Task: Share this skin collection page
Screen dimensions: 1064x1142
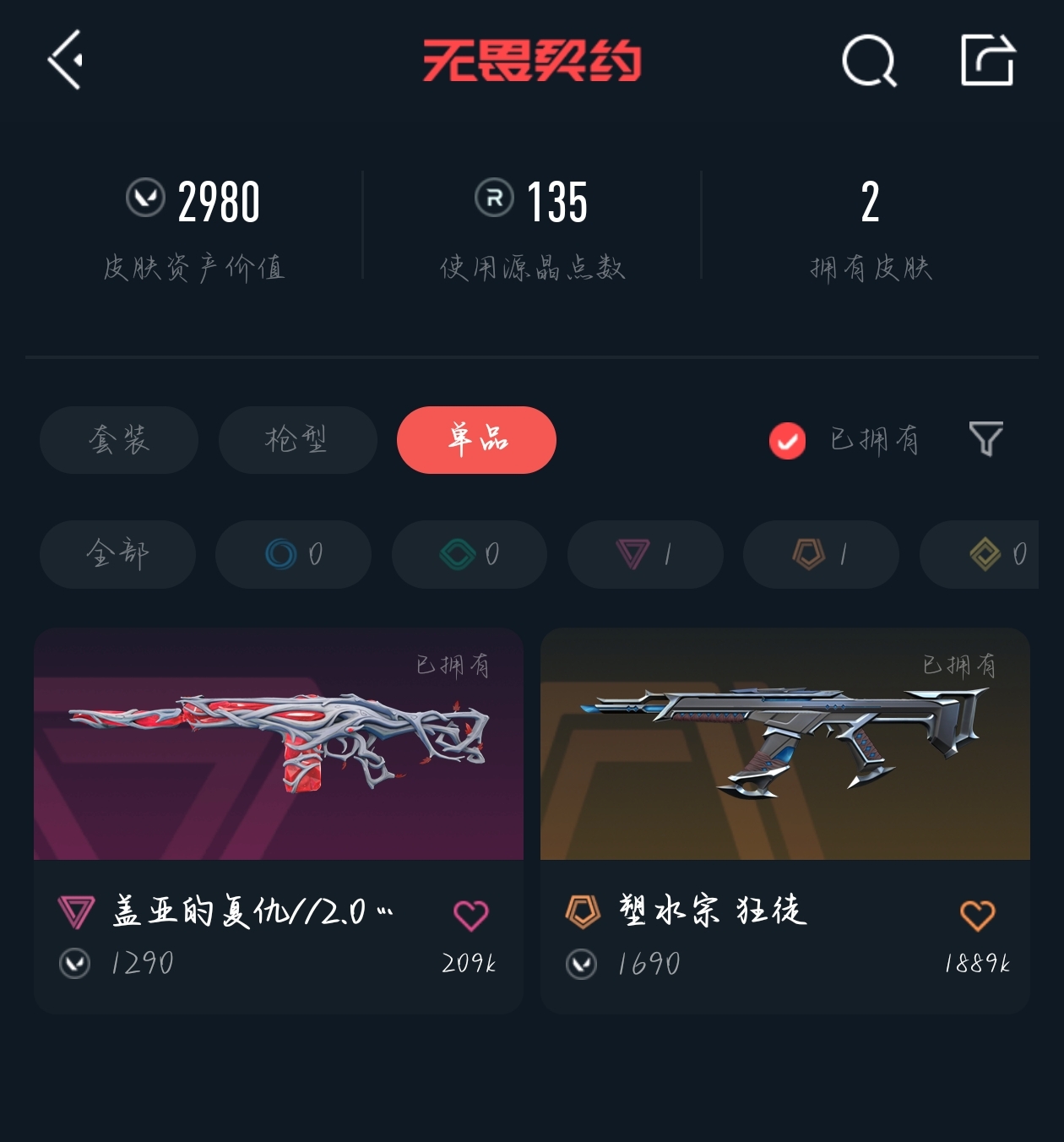Action: pyautogui.click(x=987, y=60)
